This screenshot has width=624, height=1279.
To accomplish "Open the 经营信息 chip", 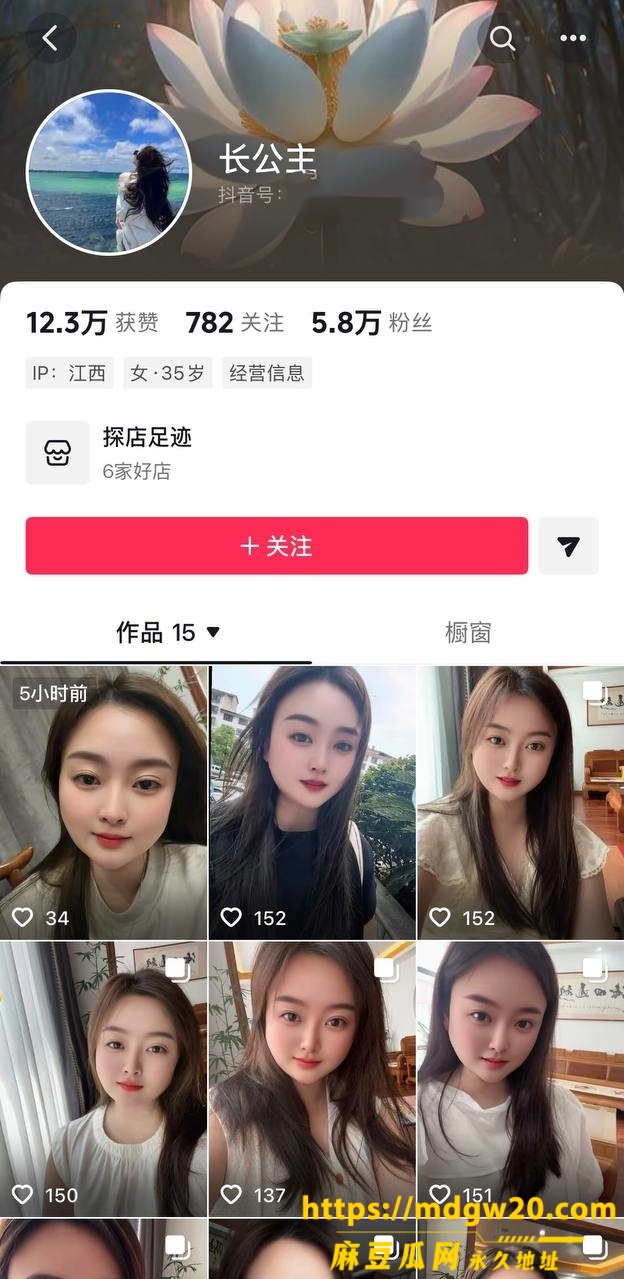I will pos(267,373).
